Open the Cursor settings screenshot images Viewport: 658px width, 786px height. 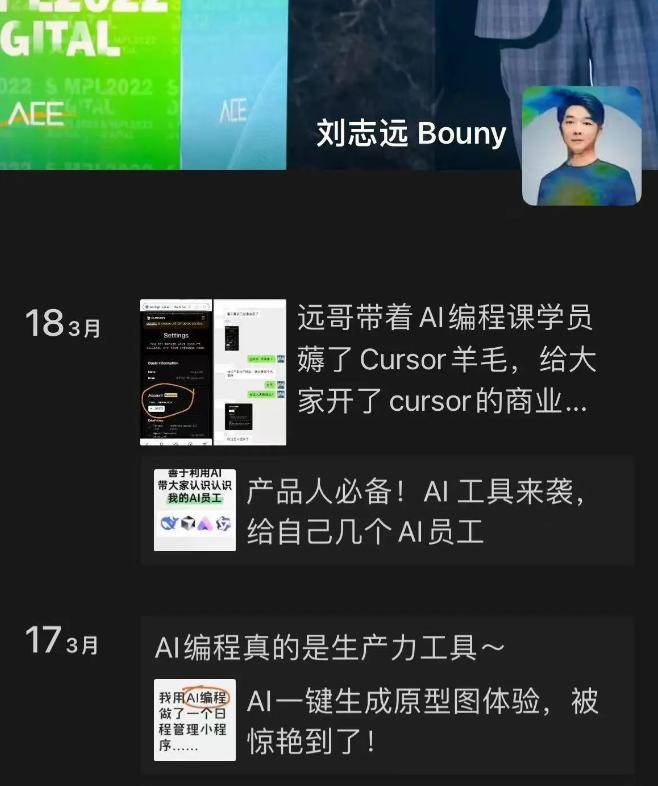click(x=213, y=373)
